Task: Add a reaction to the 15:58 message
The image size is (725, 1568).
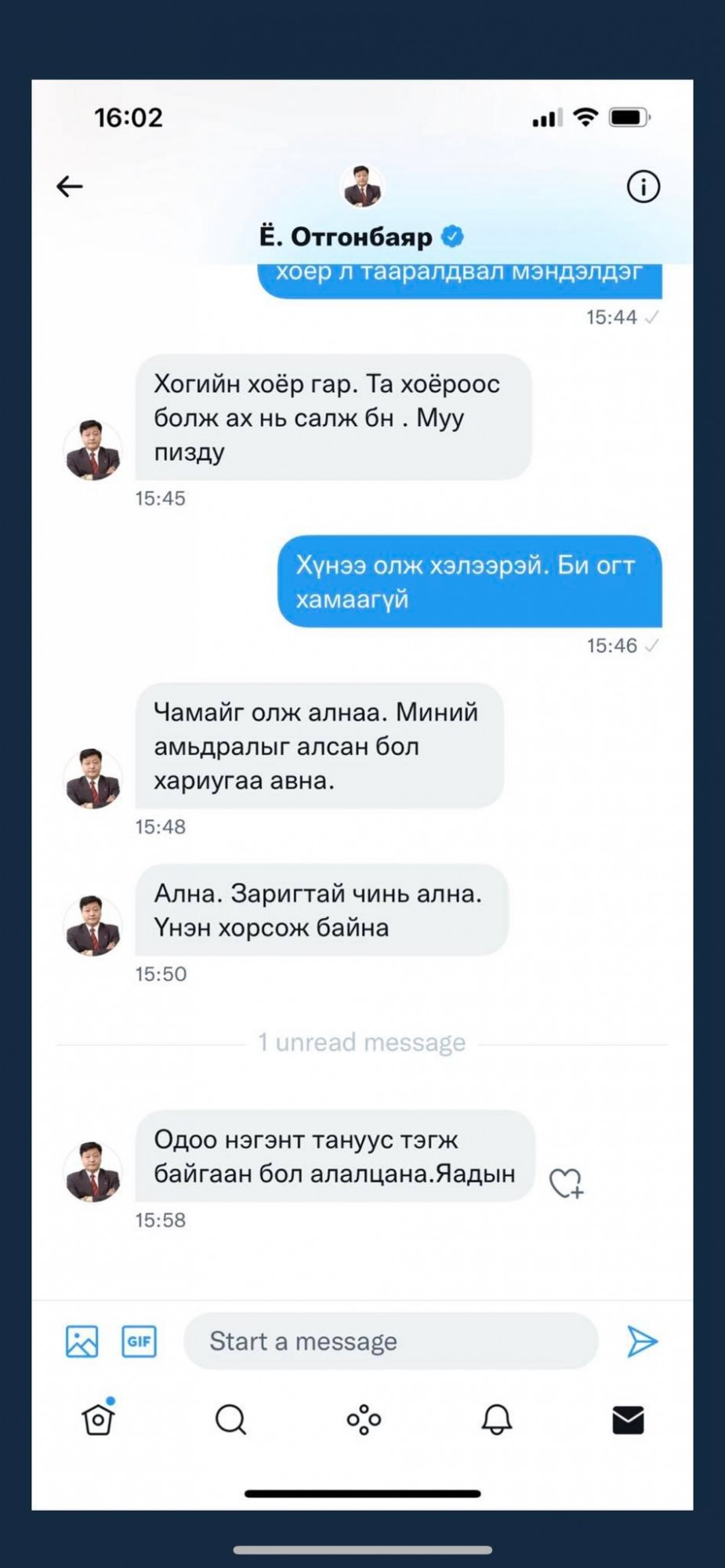Action: pyautogui.click(x=566, y=1183)
